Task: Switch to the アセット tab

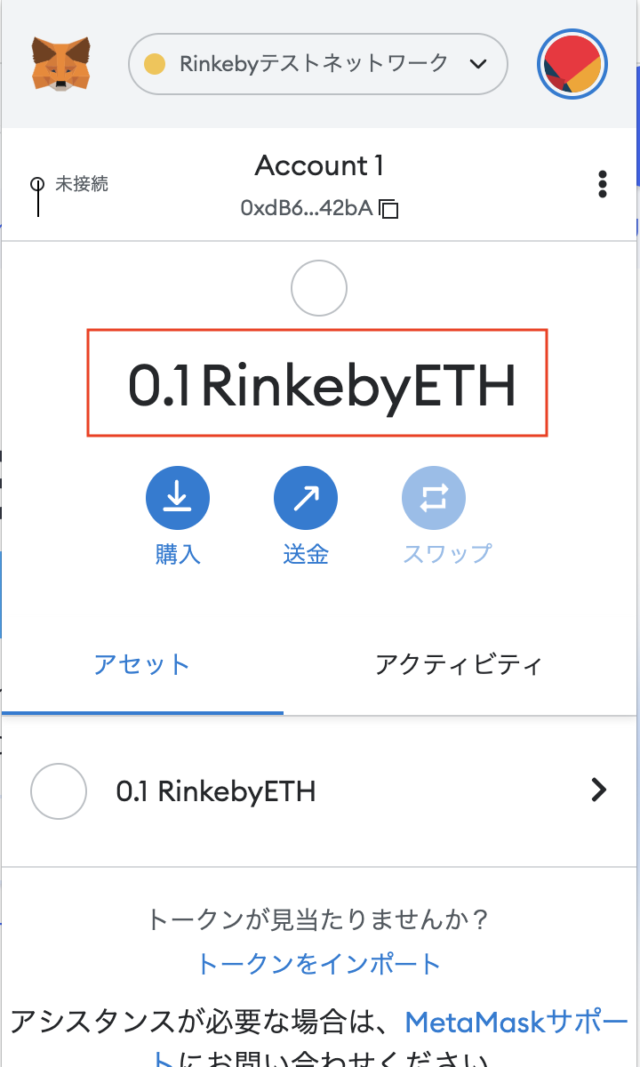Action: point(141,665)
